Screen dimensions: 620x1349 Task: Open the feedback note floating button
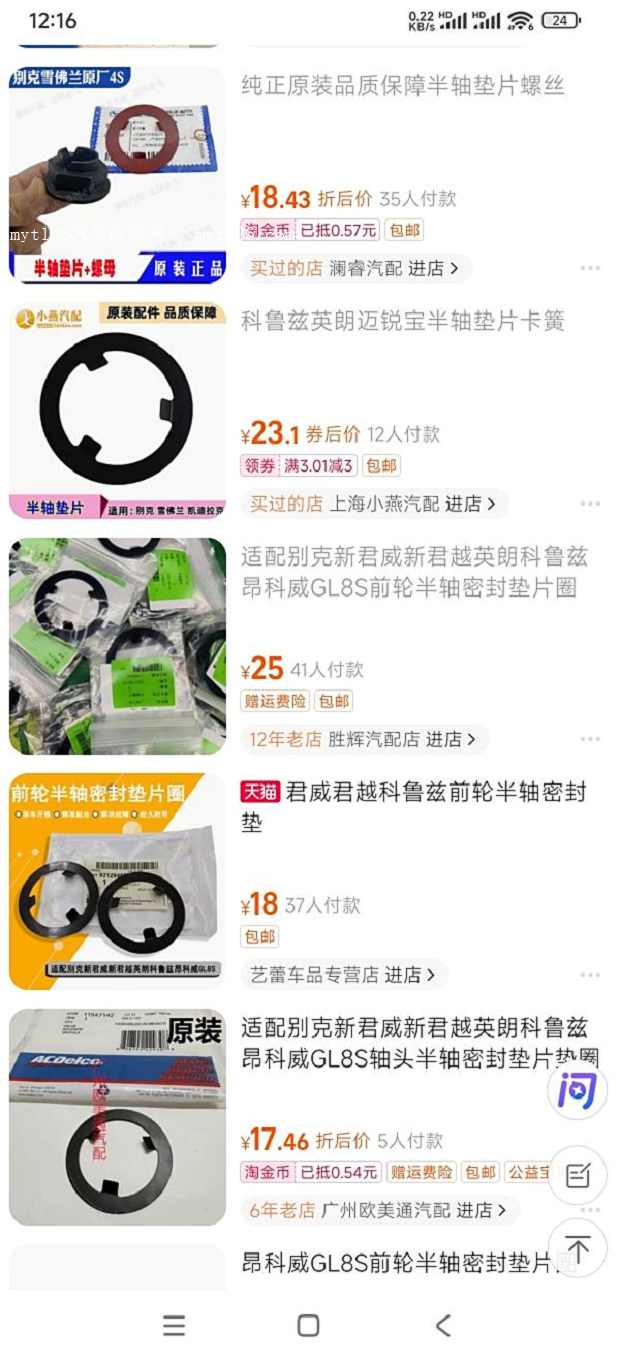click(x=577, y=1175)
